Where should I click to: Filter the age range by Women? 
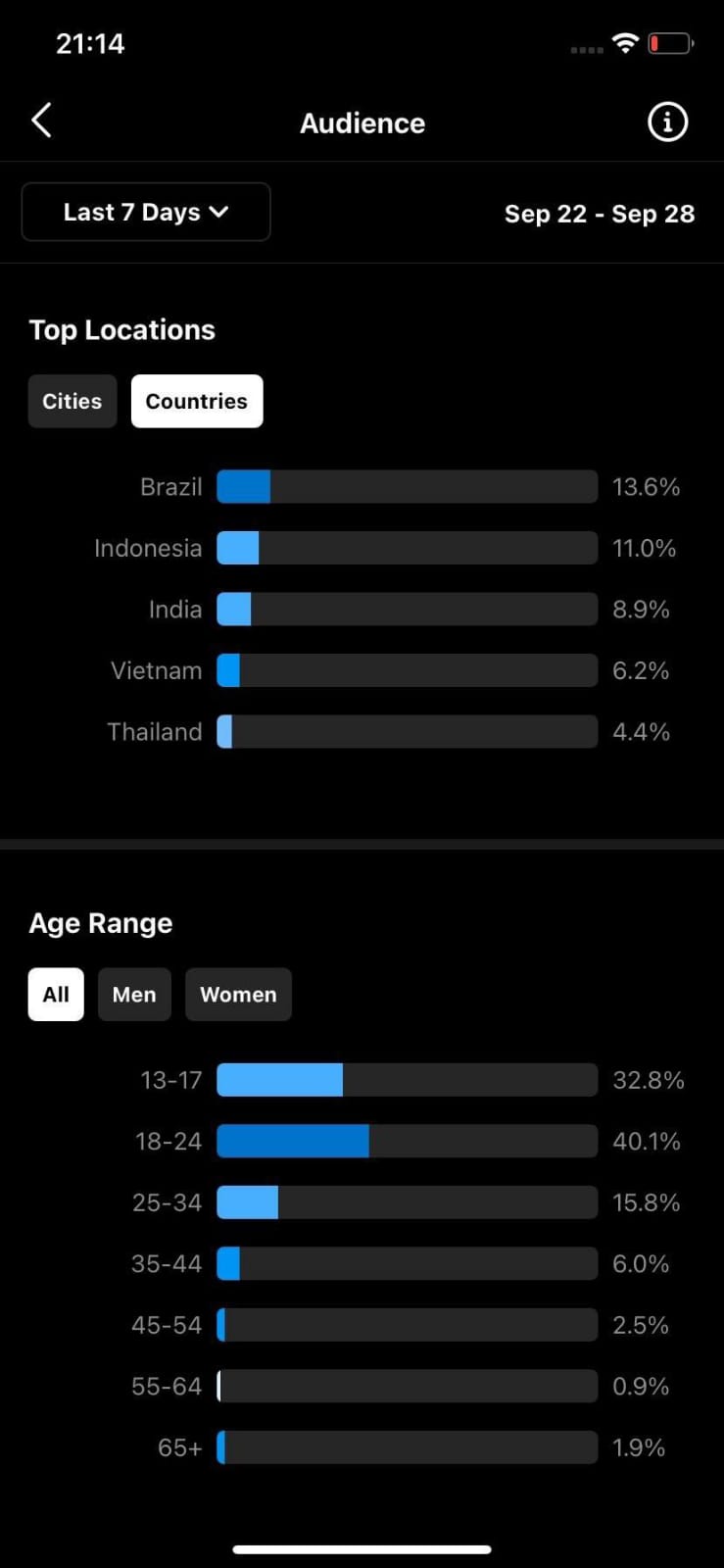coord(238,995)
